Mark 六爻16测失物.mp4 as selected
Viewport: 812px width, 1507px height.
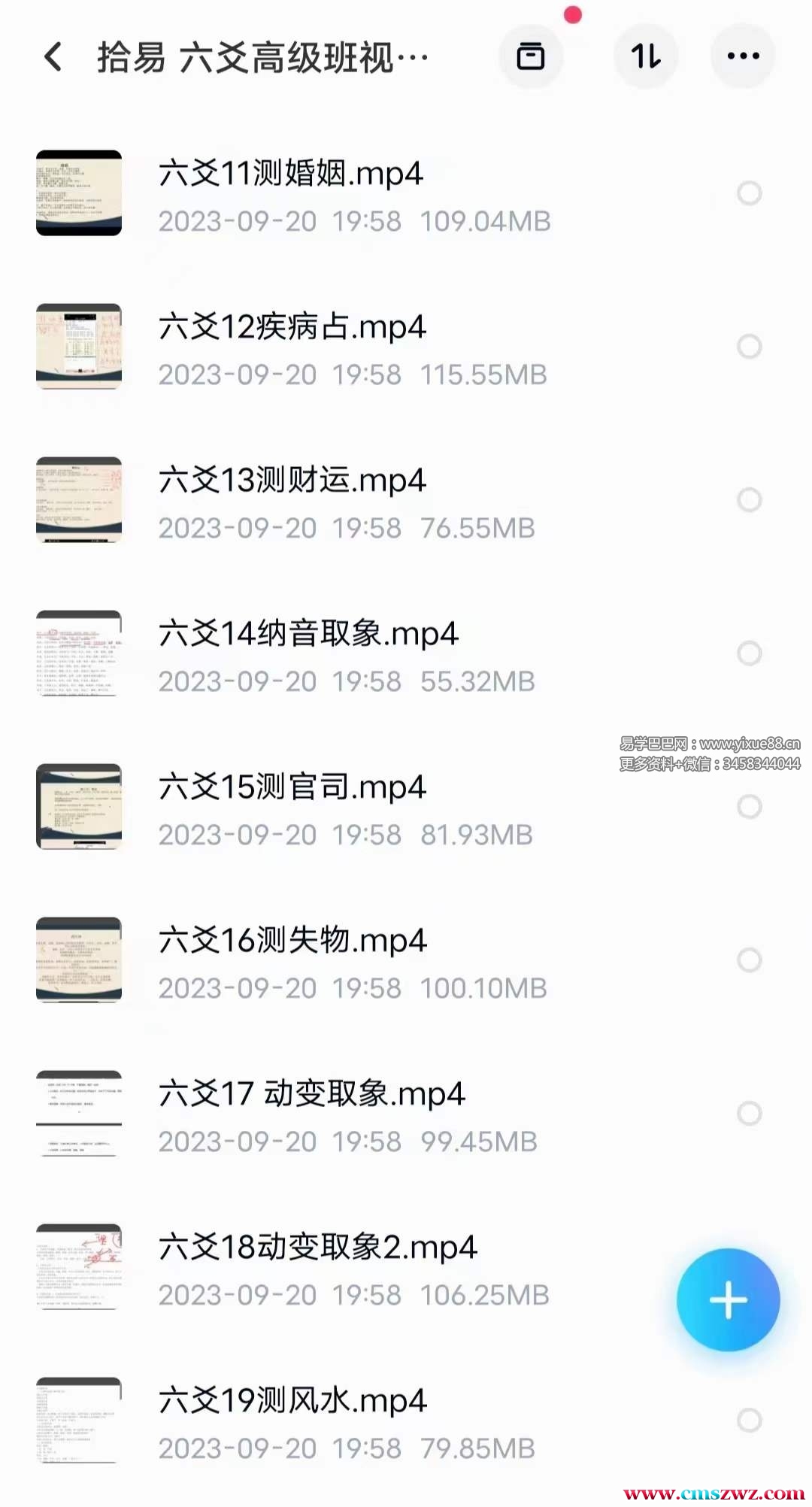[x=749, y=960]
